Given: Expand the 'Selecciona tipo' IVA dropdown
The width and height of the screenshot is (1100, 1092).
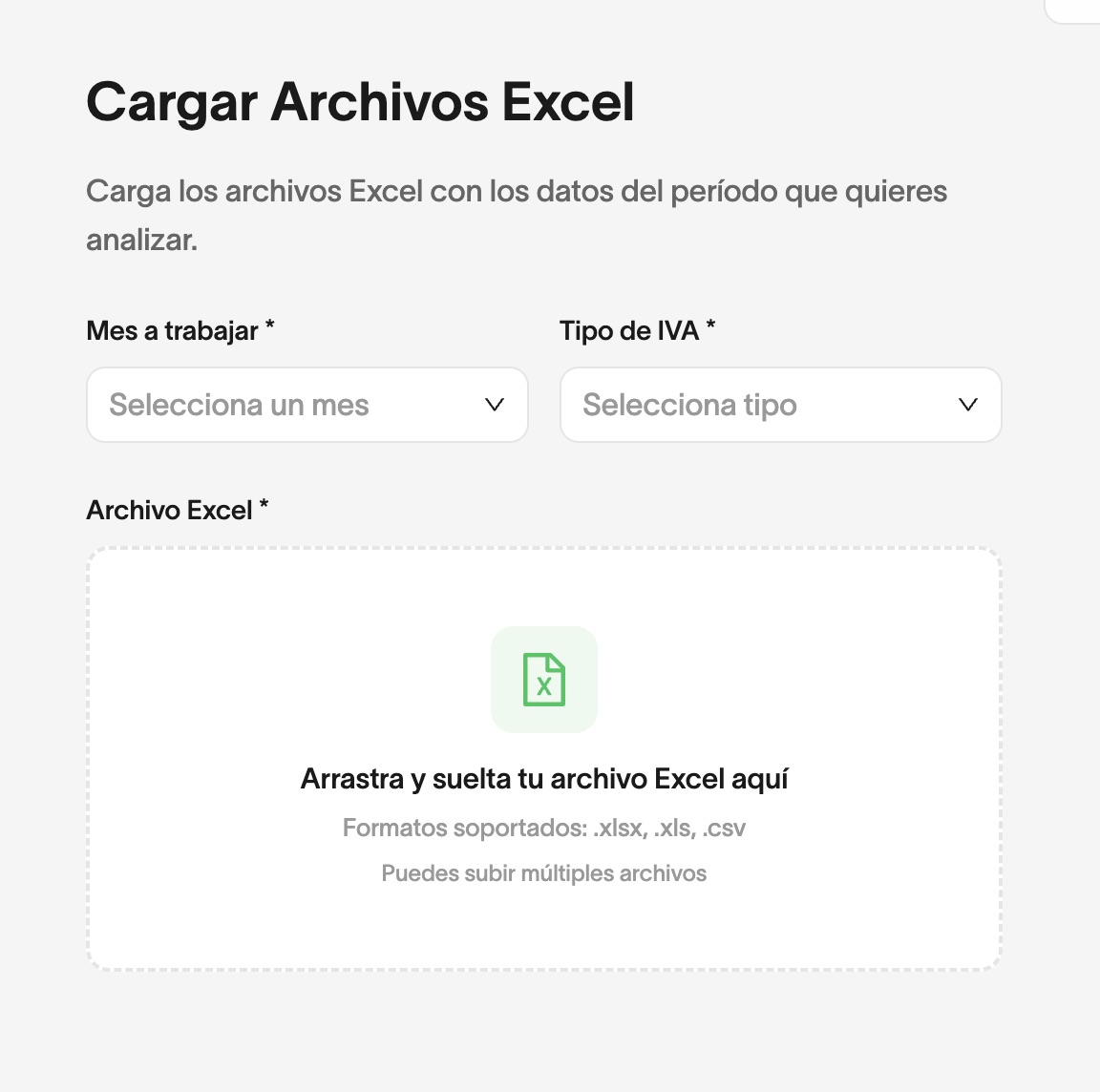Looking at the screenshot, I should pyautogui.click(x=780, y=405).
